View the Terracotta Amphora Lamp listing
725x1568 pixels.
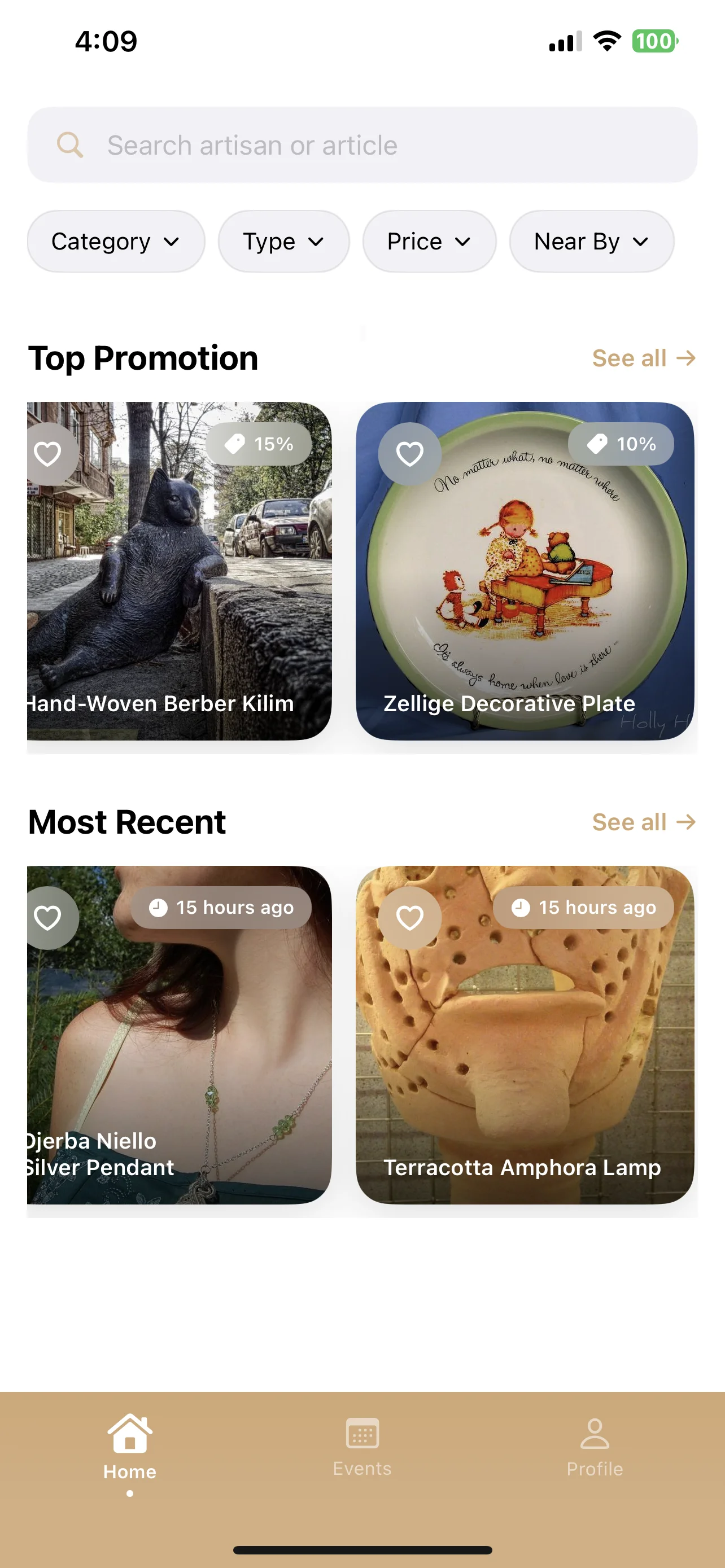(525, 1047)
